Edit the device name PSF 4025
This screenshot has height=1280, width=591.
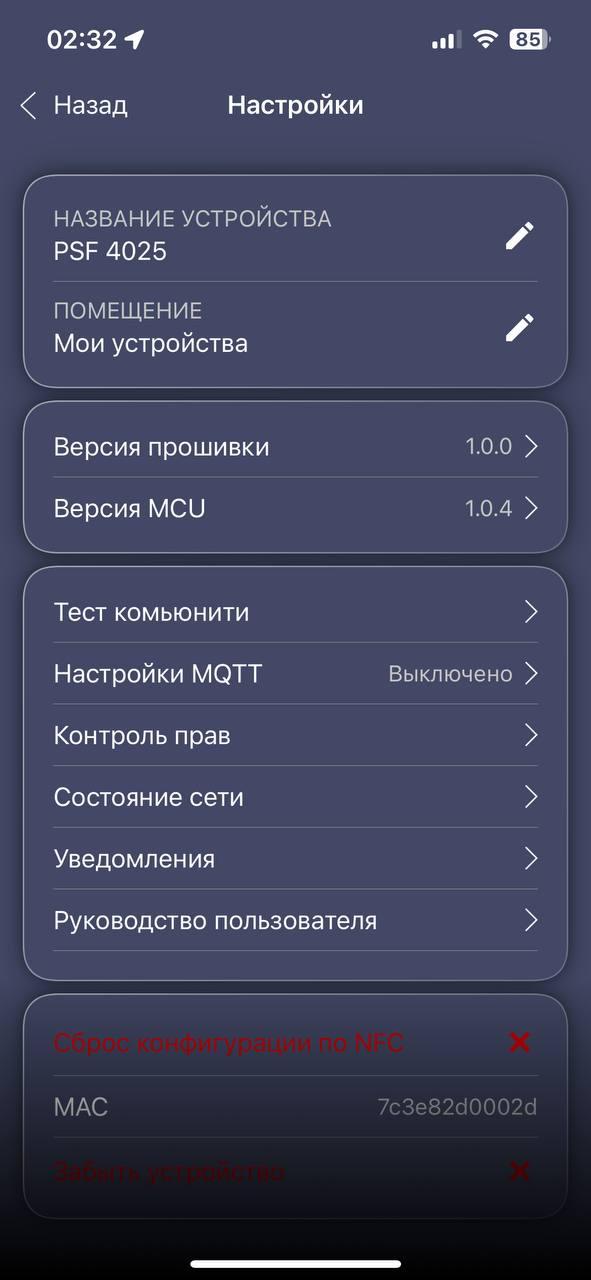(x=519, y=236)
